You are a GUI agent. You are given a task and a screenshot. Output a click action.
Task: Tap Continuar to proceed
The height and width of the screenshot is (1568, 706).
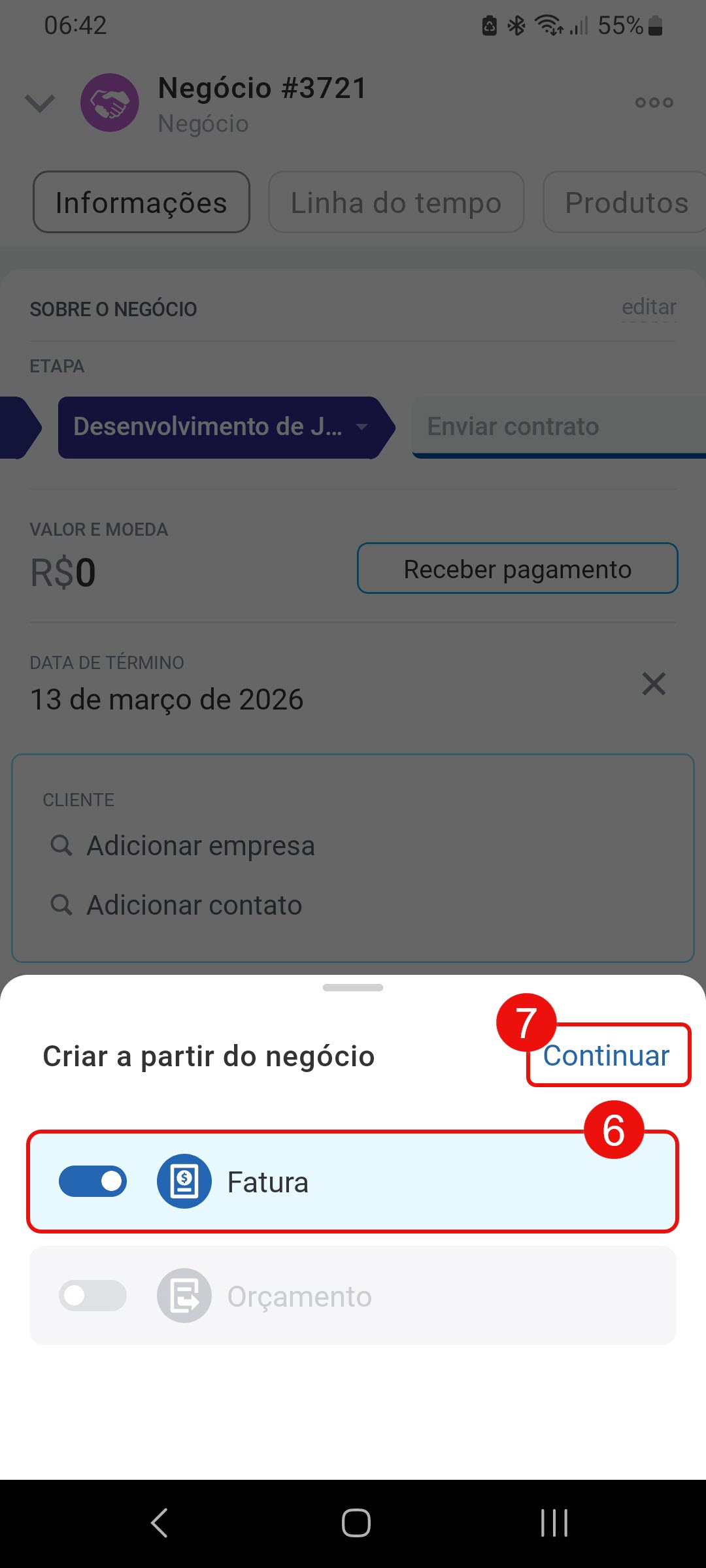[607, 1056]
